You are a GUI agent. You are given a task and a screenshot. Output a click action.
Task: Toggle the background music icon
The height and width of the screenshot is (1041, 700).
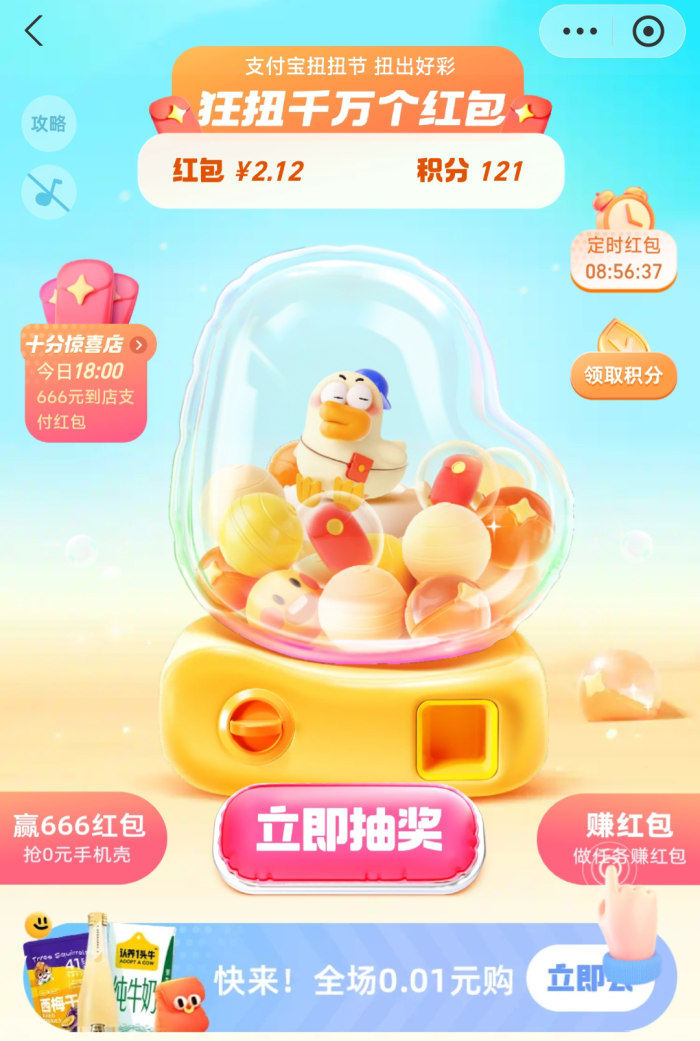pos(48,192)
